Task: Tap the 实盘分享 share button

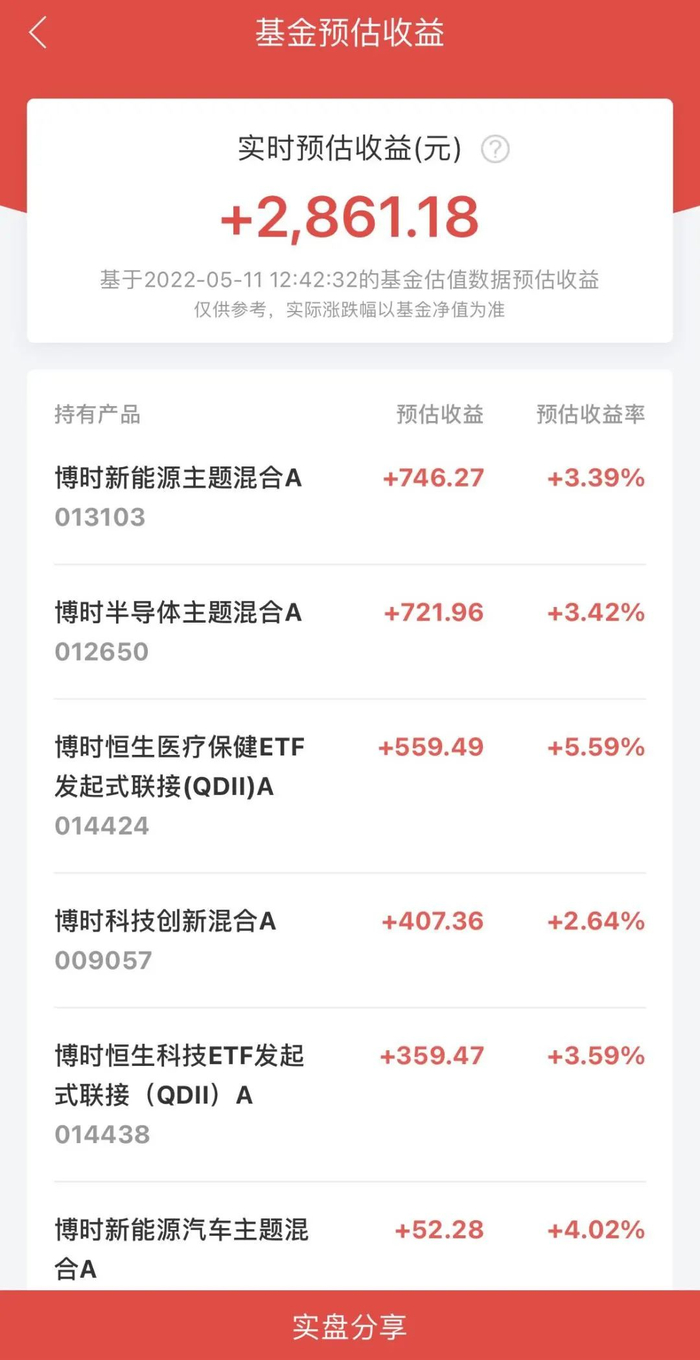Action: [350, 1326]
